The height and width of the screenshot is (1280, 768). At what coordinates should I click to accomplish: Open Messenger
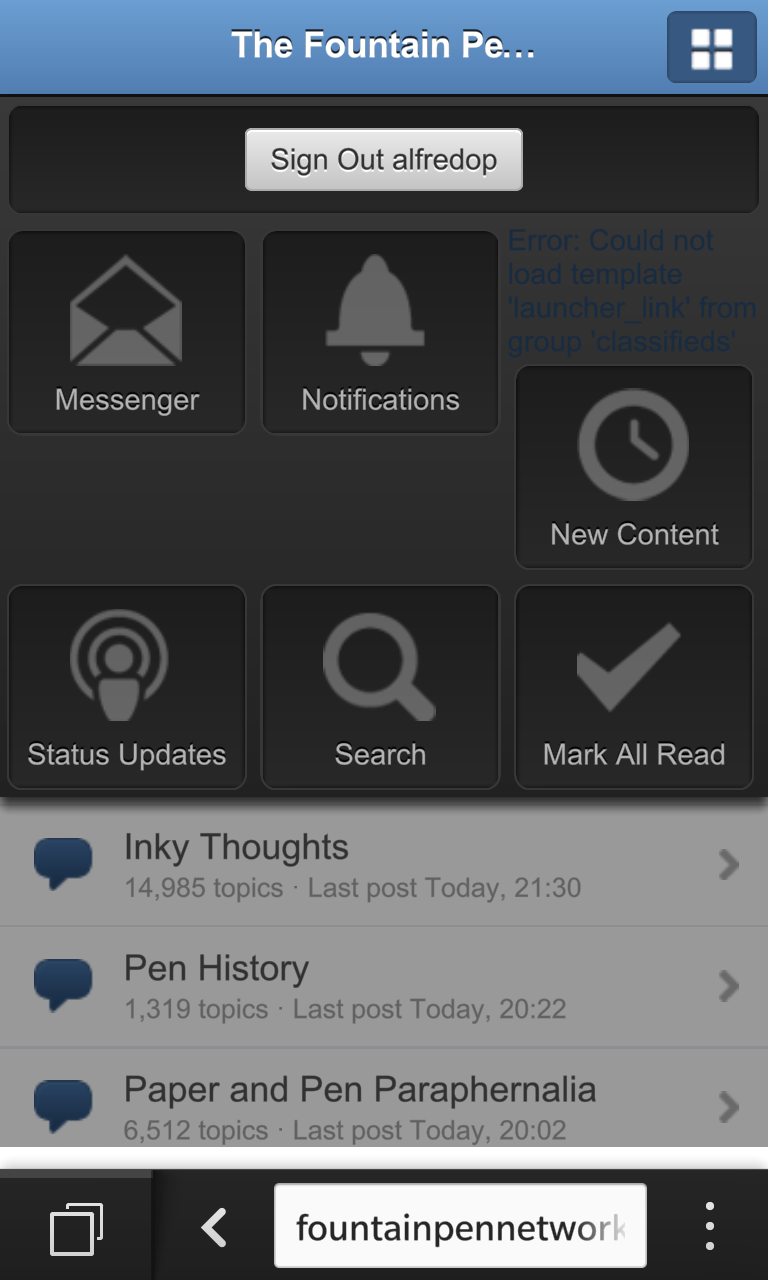point(127,333)
